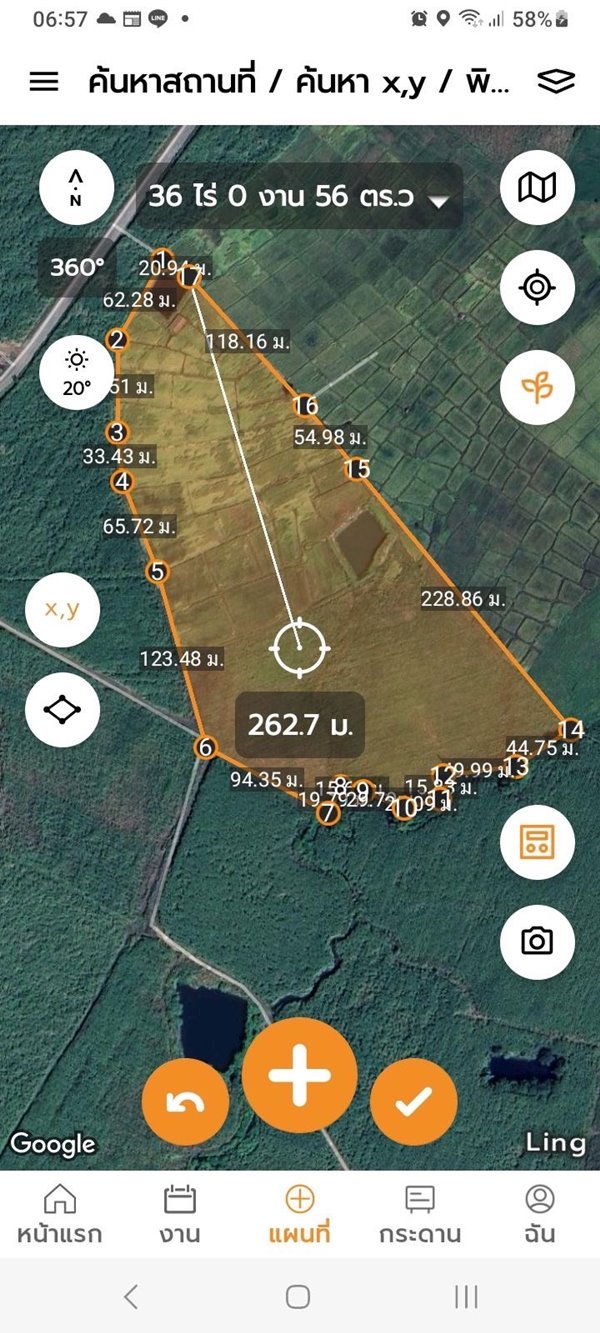Expand the area measurement dropdown
The height and width of the screenshot is (1333, 600).
click(438, 200)
